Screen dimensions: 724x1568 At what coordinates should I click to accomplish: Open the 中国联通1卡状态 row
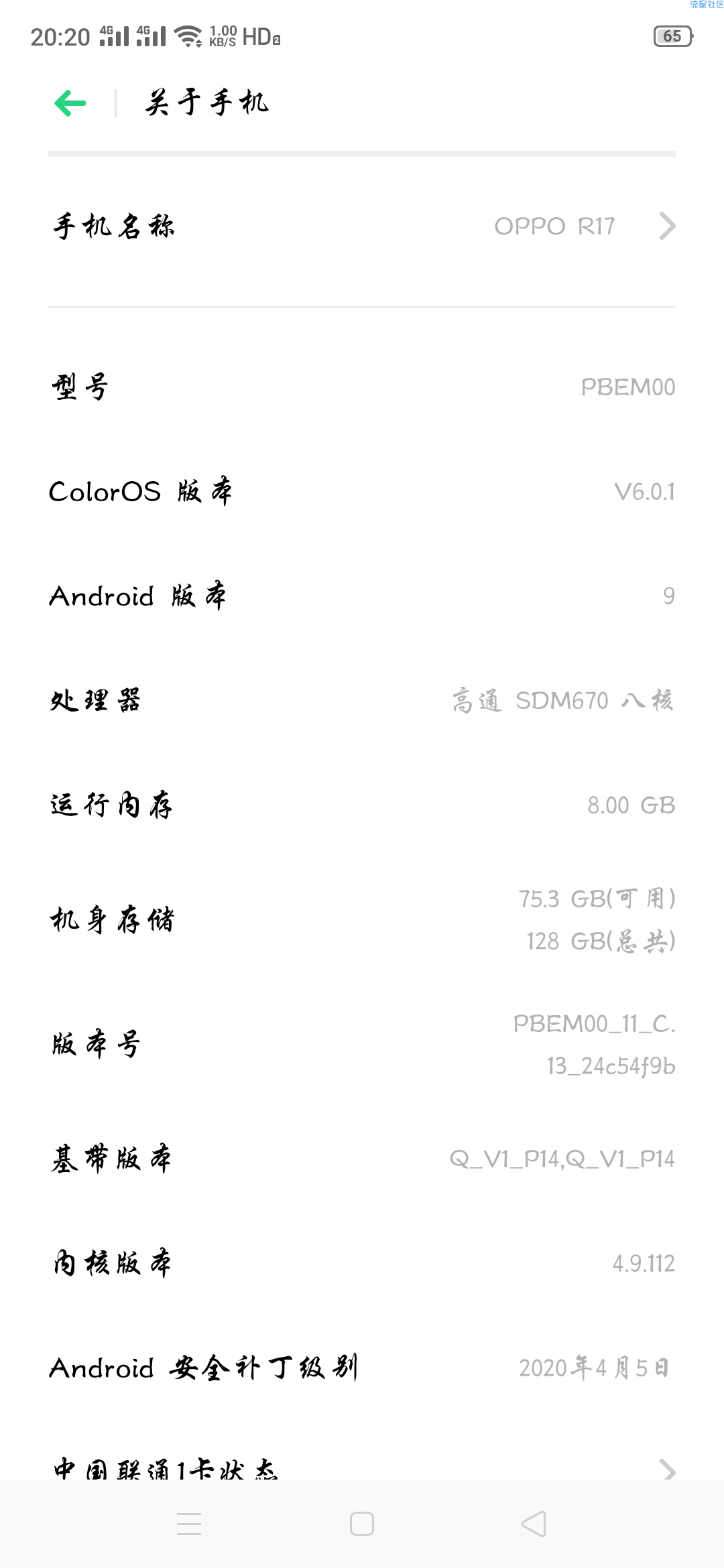point(362,1467)
